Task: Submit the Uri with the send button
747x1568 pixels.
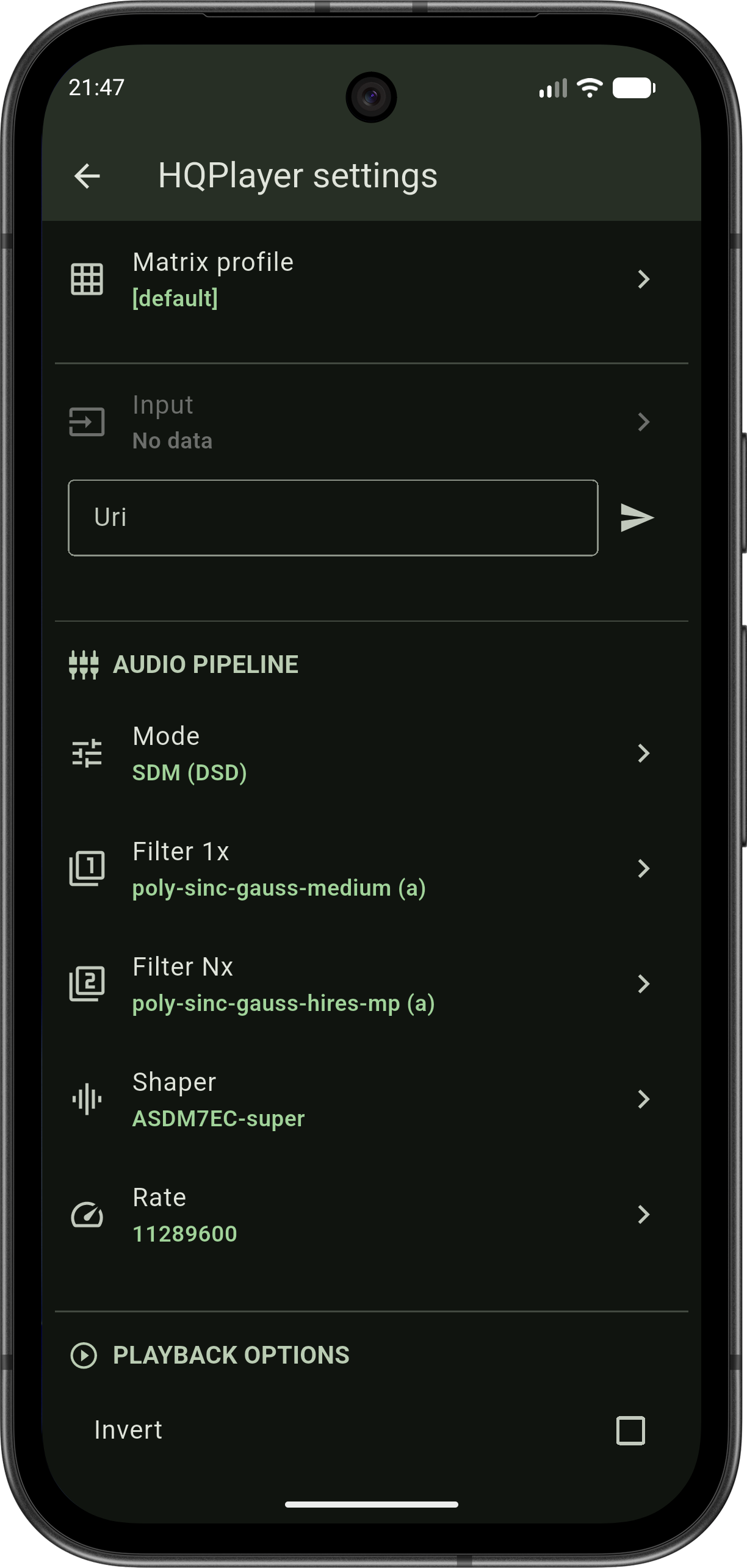Action: (x=636, y=517)
